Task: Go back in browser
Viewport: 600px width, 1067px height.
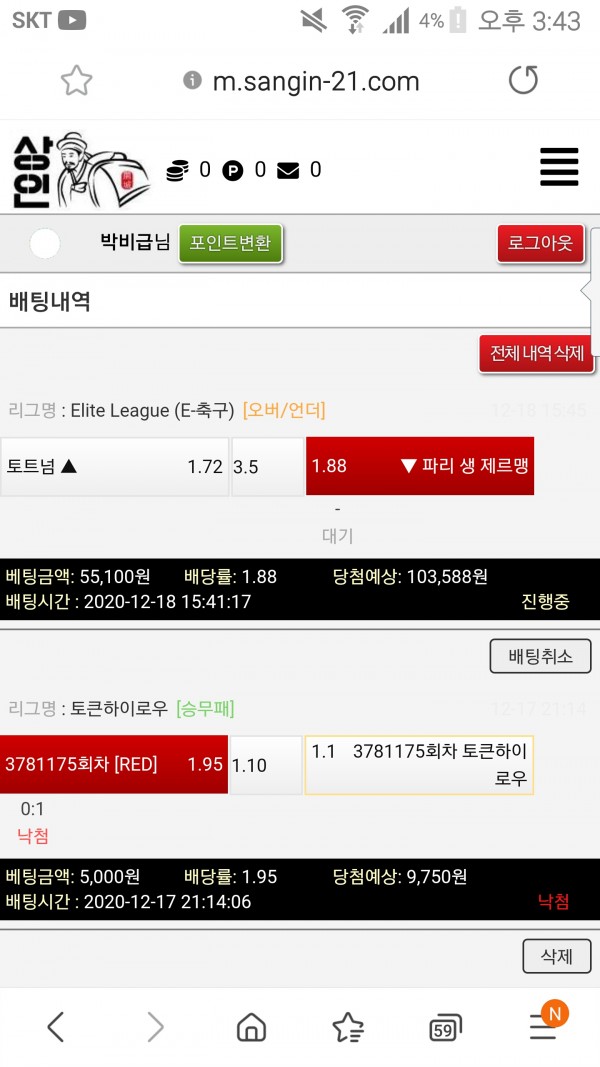Action: point(56,1026)
